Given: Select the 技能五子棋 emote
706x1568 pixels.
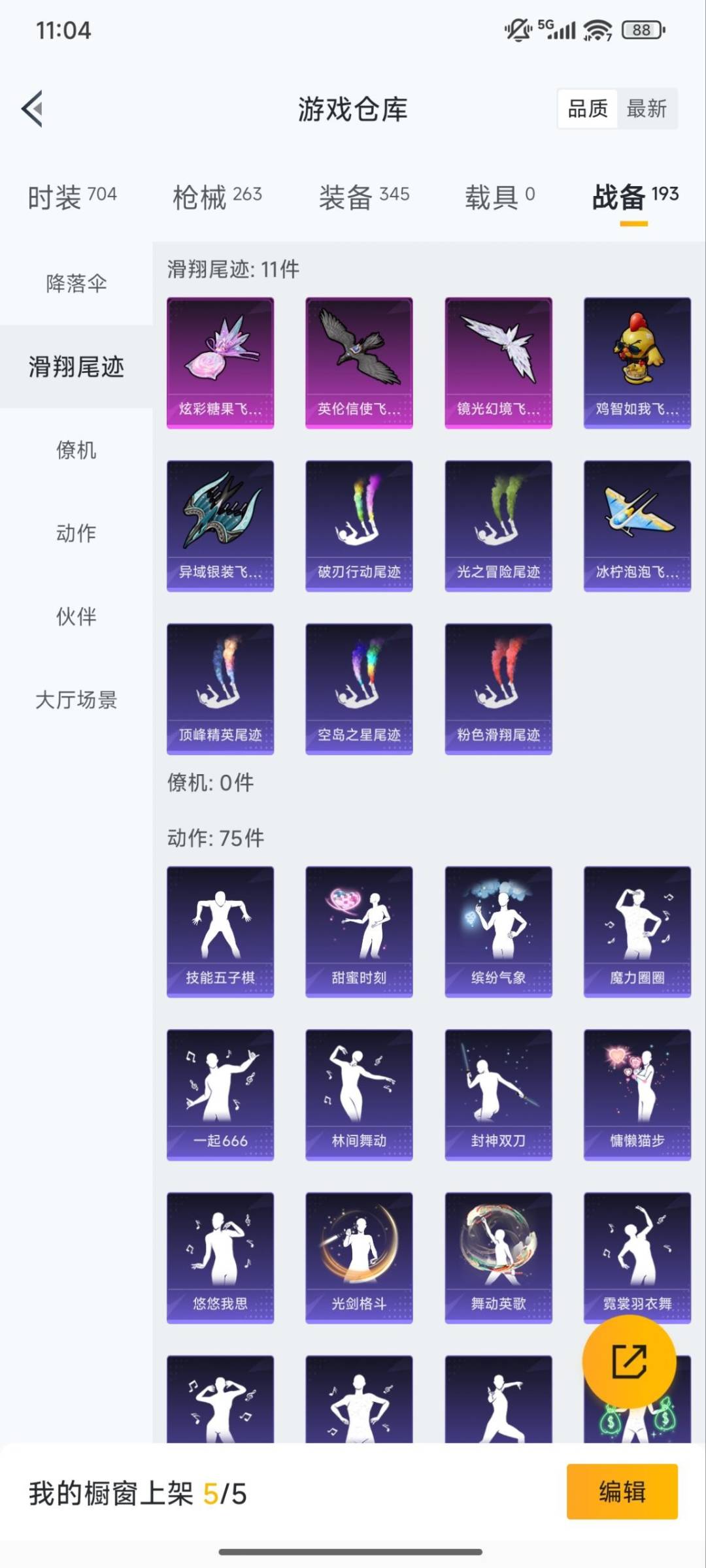Looking at the screenshot, I should 220,930.
